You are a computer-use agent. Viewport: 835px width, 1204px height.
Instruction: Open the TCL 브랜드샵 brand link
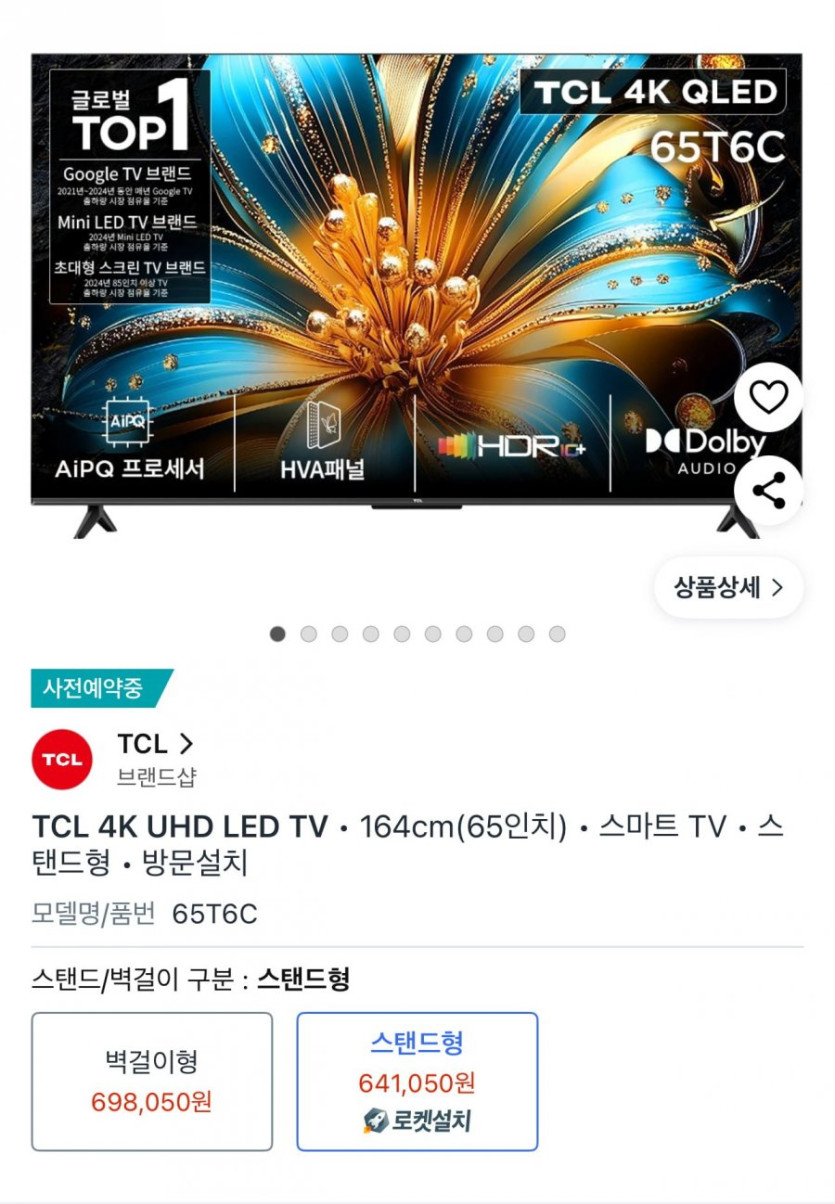155,744
